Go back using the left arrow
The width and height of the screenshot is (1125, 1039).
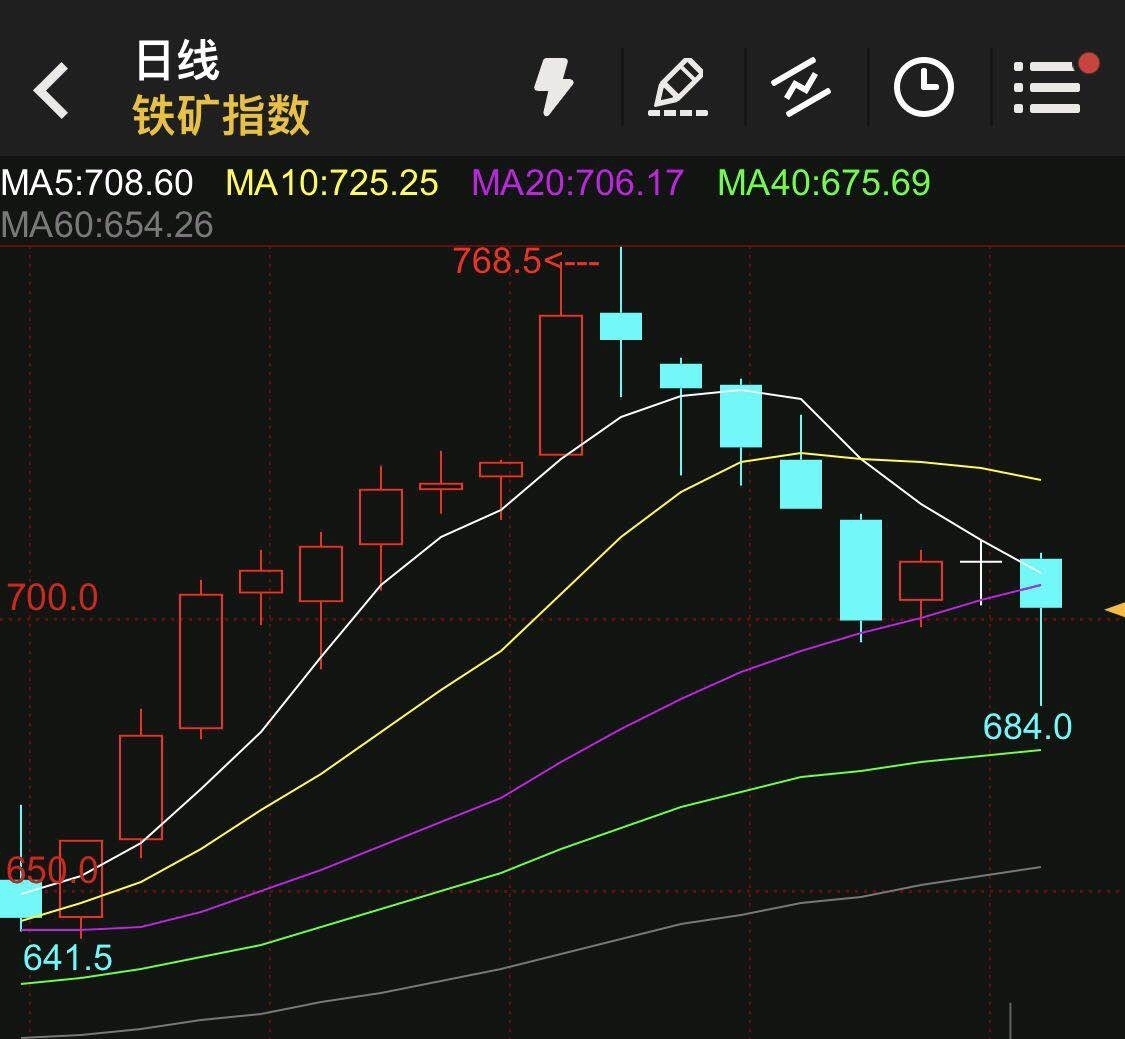point(52,90)
